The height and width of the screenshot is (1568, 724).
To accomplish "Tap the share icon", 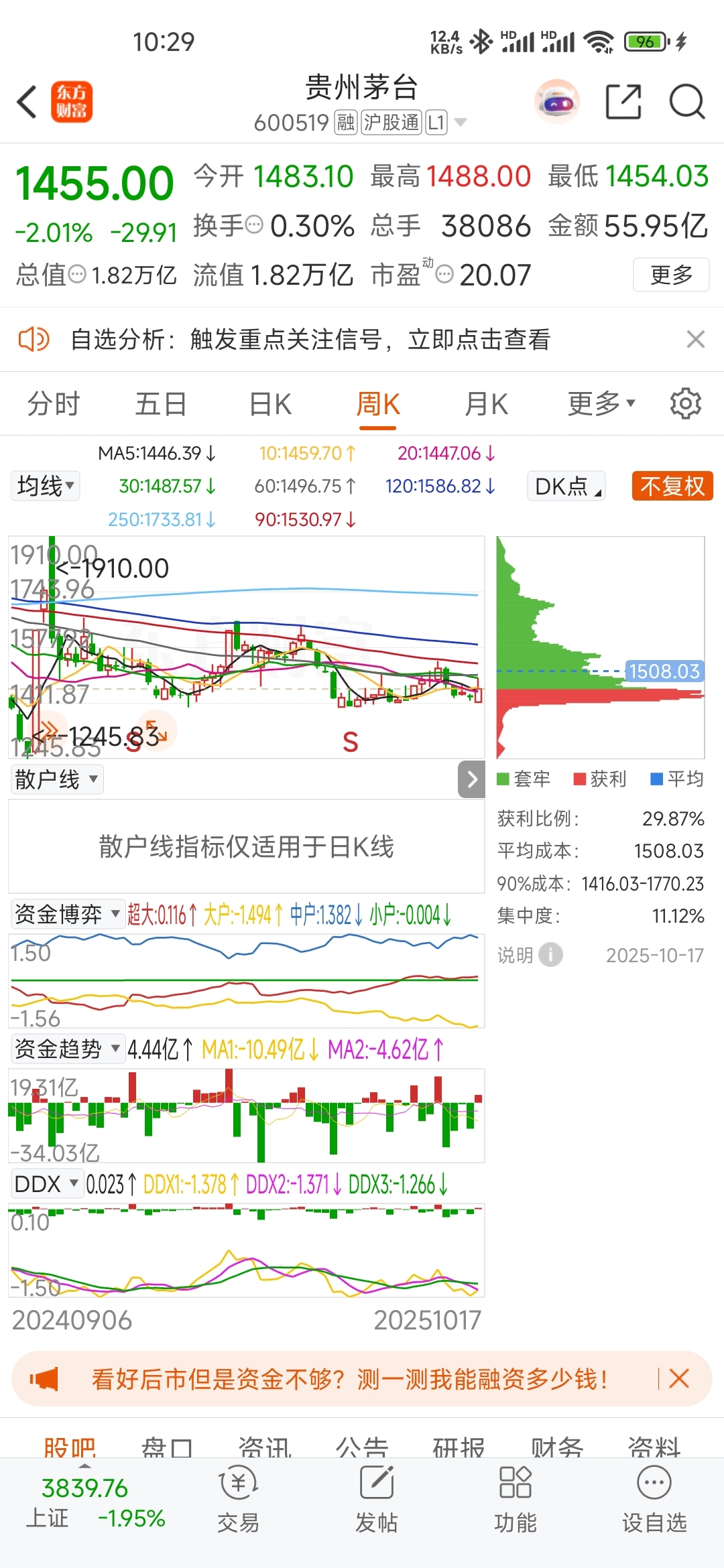I will 624,102.
